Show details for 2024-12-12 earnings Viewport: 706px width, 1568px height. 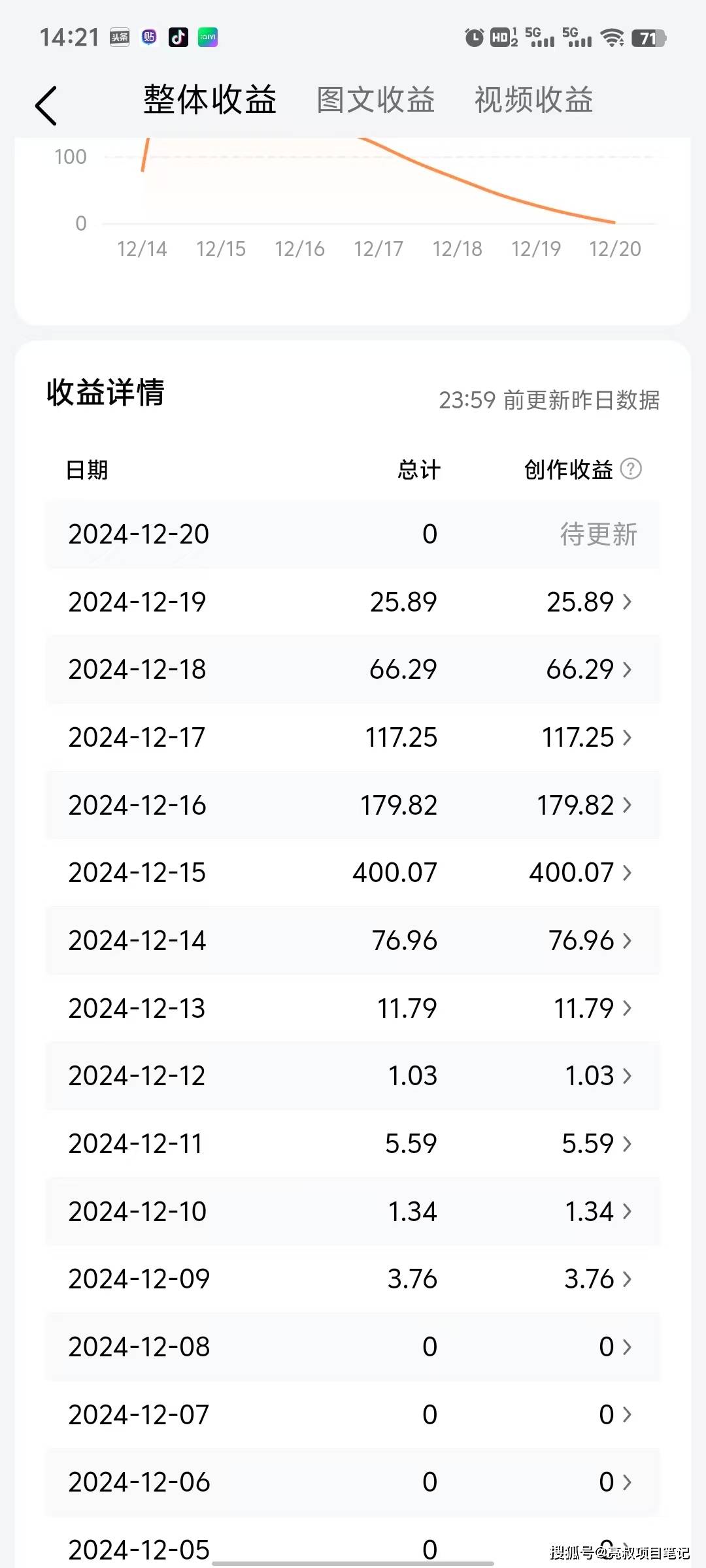coord(353,1076)
